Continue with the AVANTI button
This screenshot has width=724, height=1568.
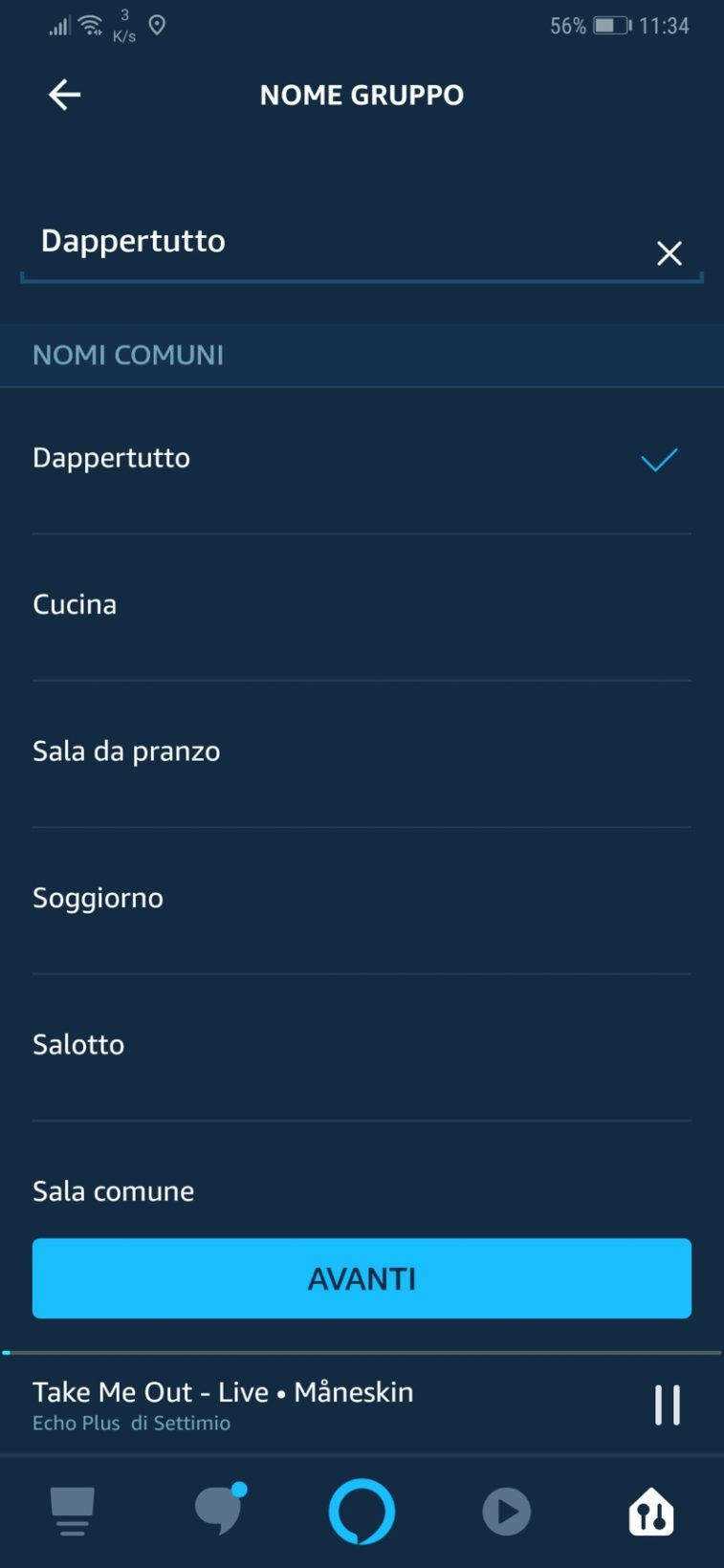(362, 1278)
